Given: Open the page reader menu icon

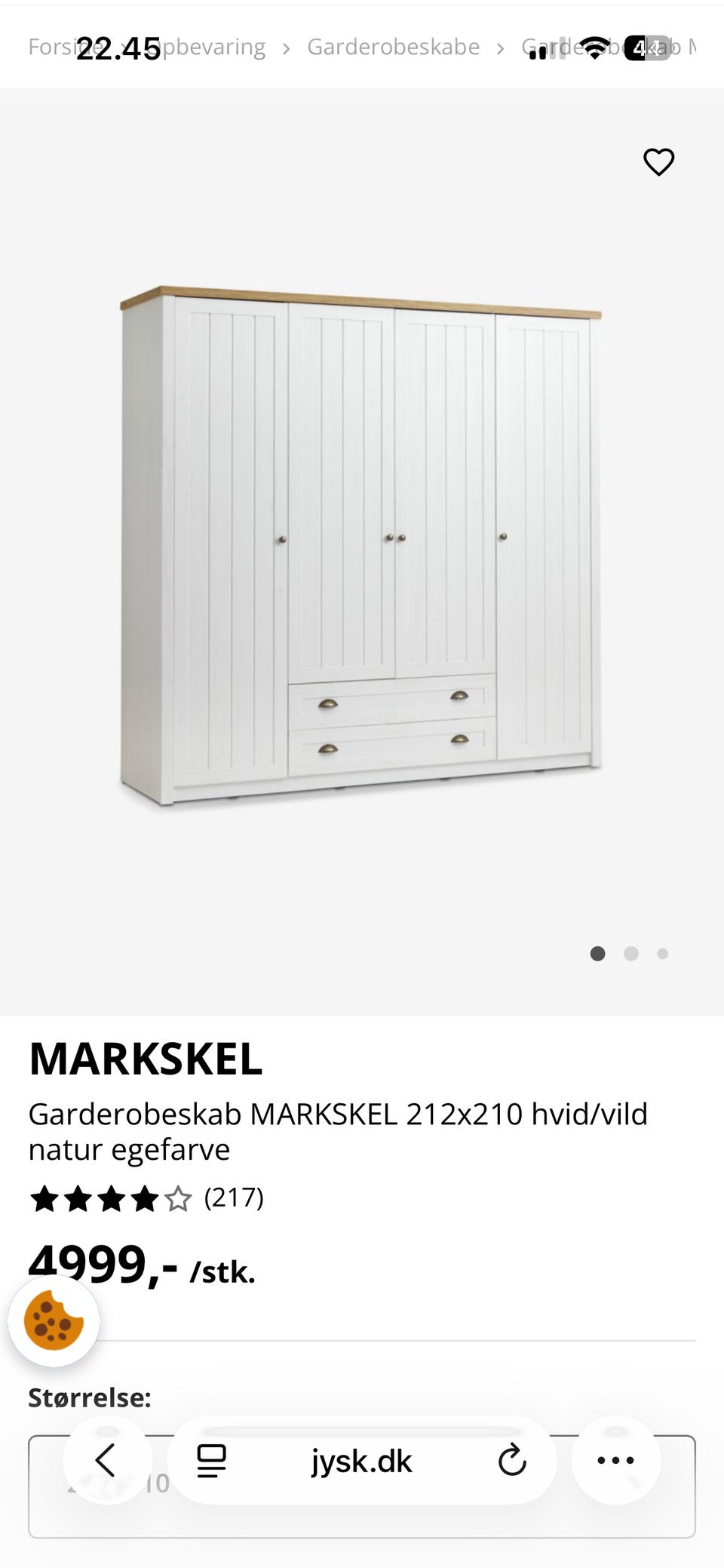Looking at the screenshot, I should pyautogui.click(x=211, y=1461).
